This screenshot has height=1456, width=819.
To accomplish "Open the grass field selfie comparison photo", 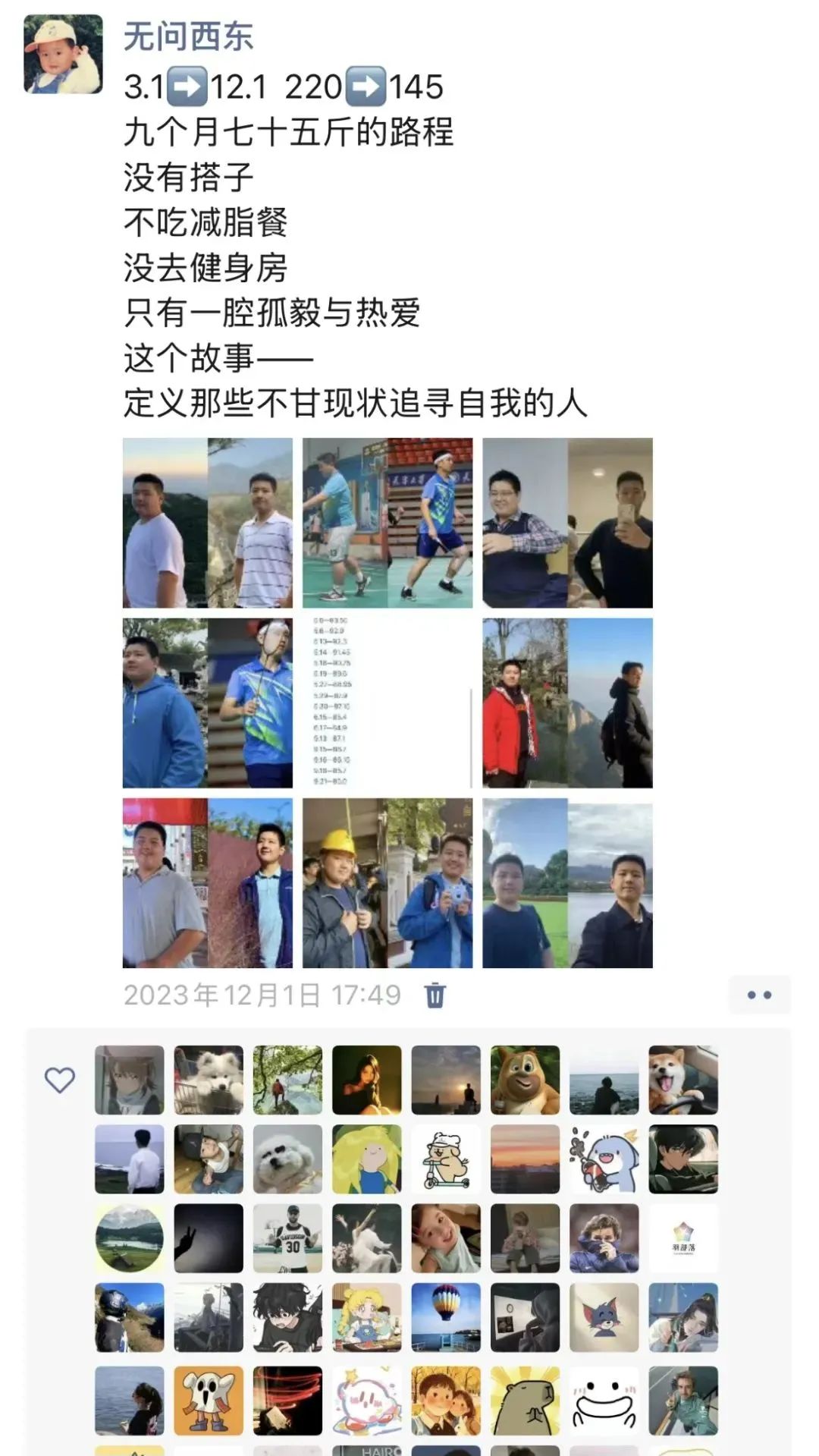I will click(x=567, y=882).
